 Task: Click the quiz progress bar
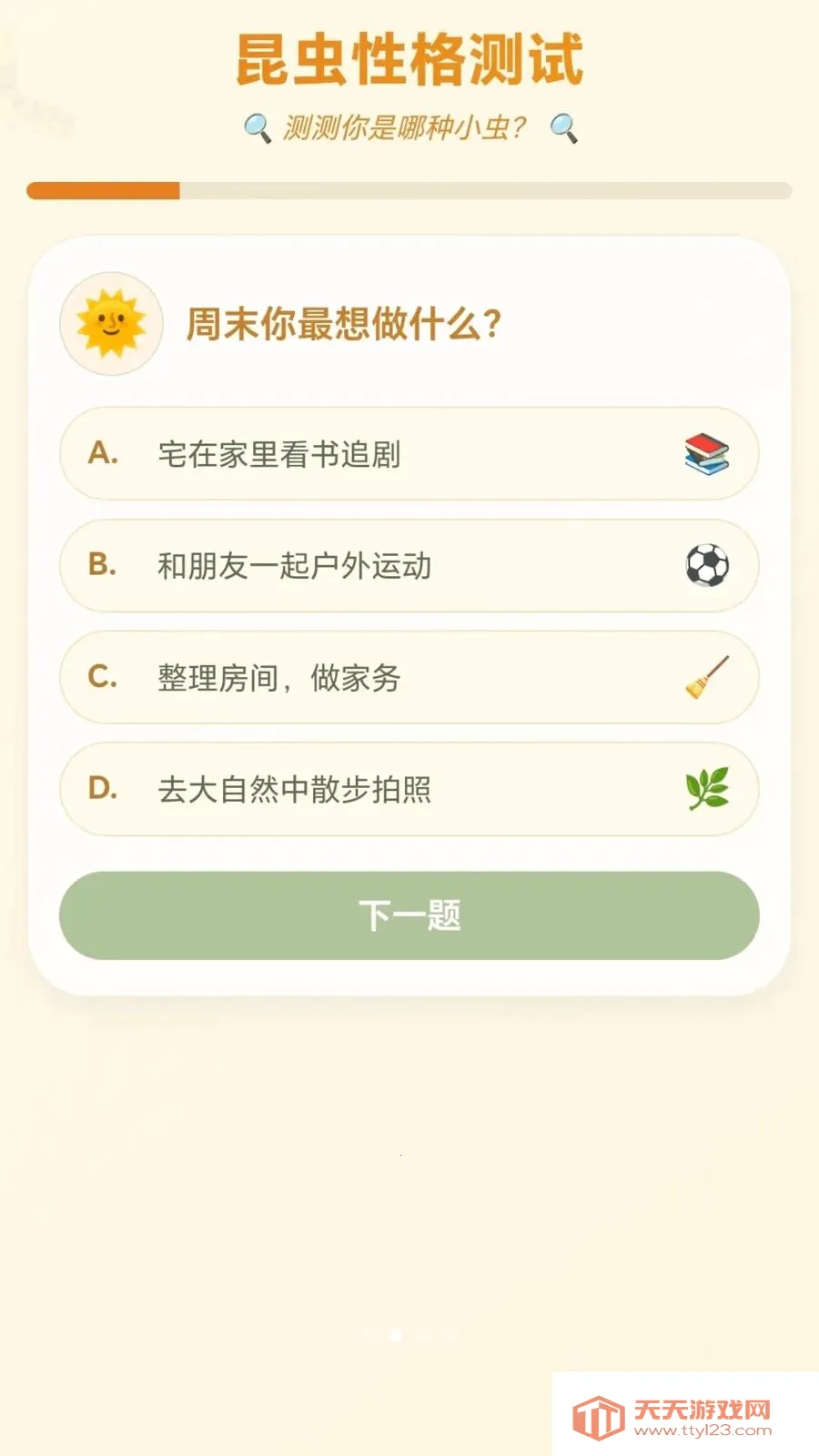tap(409, 191)
